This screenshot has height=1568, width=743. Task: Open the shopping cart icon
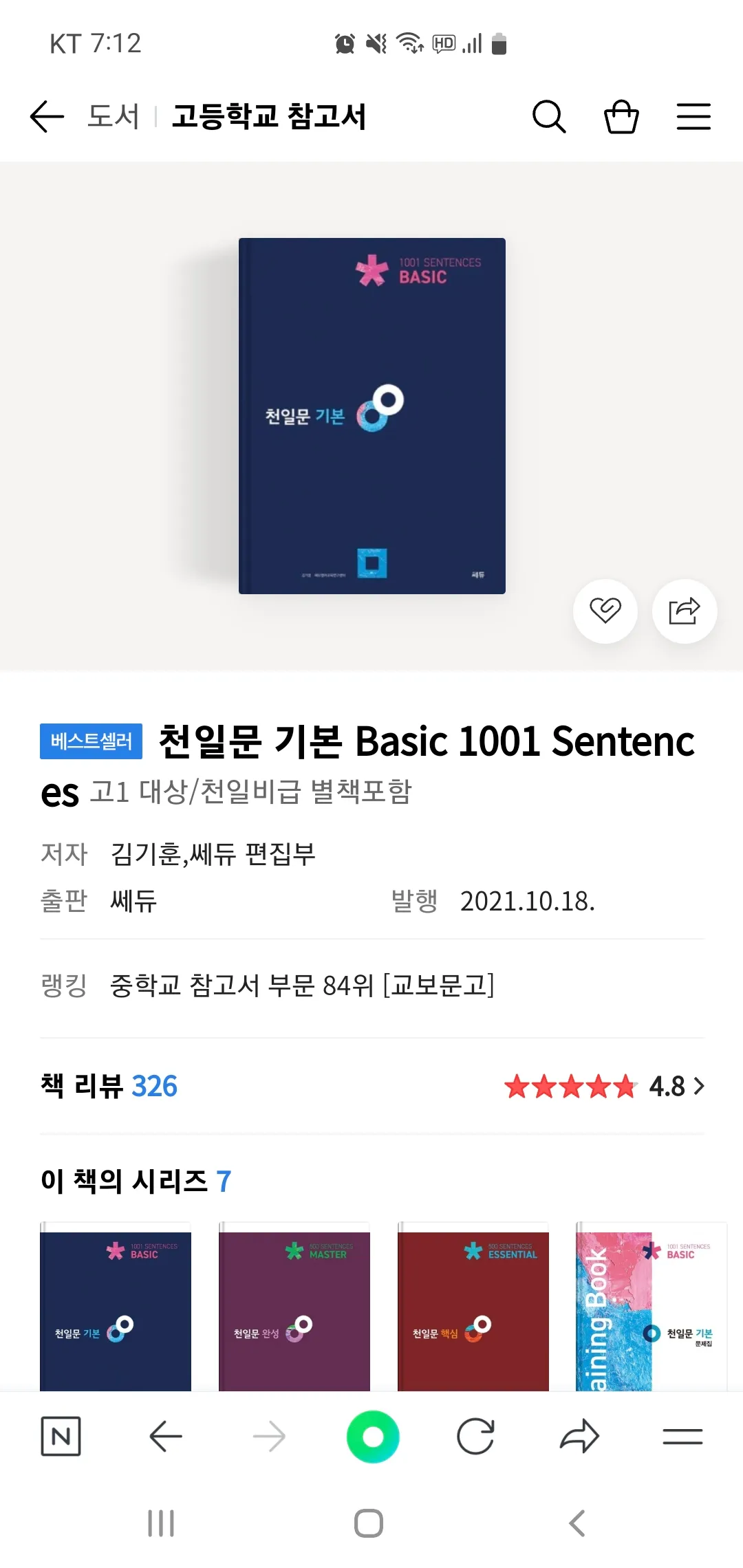click(621, 116)
